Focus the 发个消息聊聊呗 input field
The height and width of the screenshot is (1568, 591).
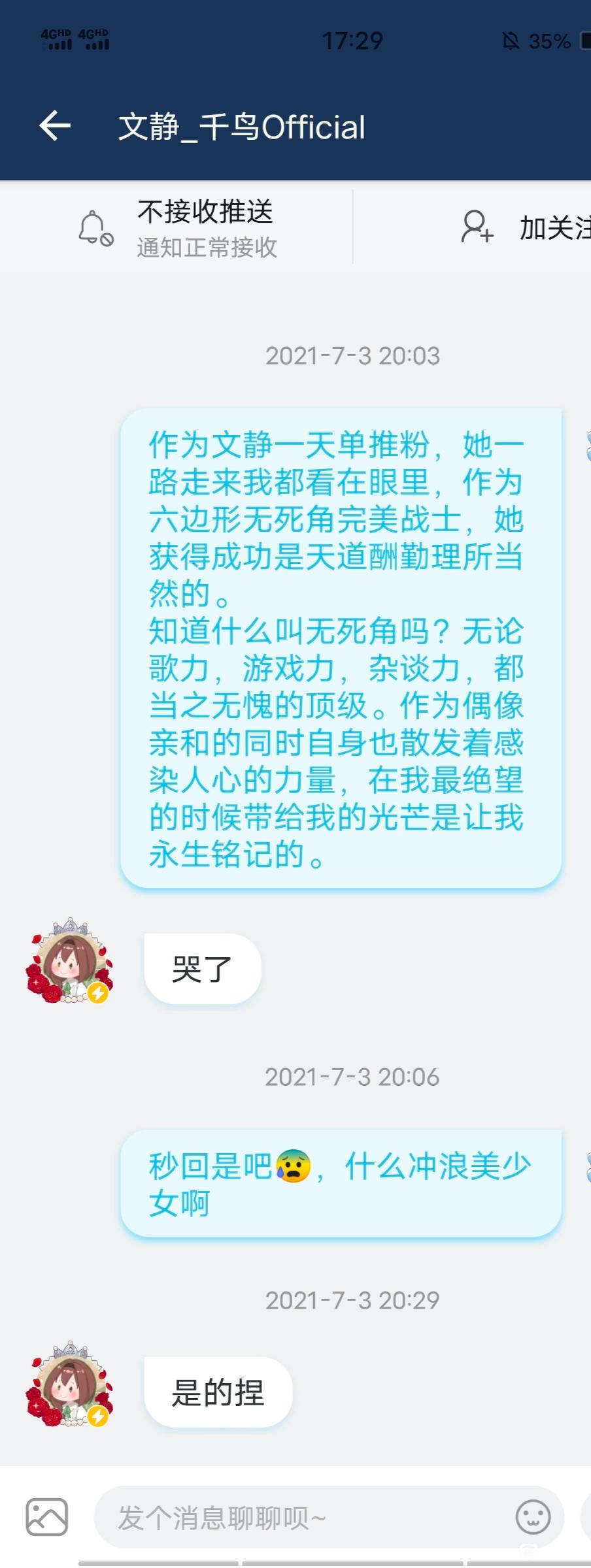[x=301, y=1518]
